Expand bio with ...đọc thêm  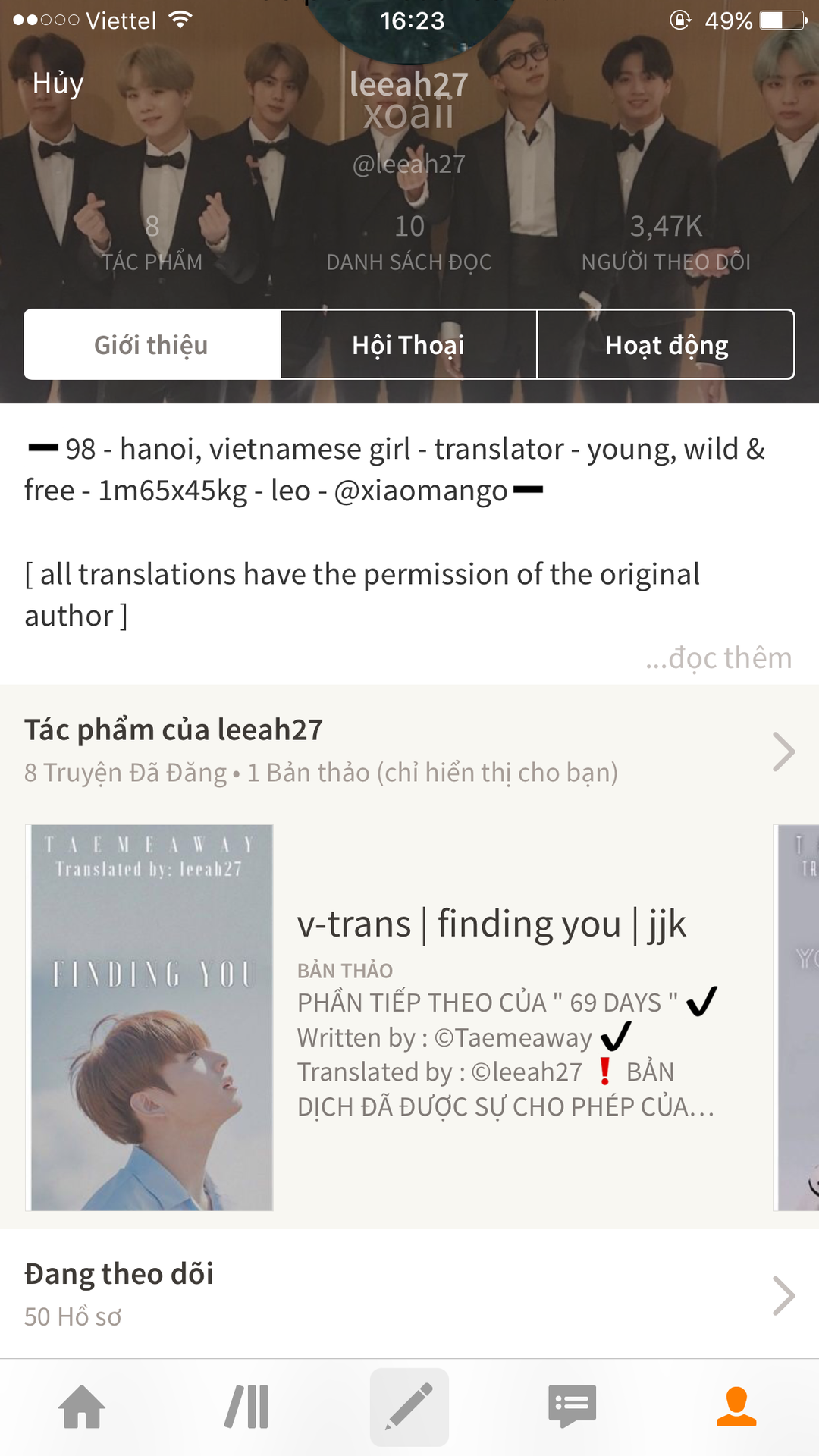(718, 657)
